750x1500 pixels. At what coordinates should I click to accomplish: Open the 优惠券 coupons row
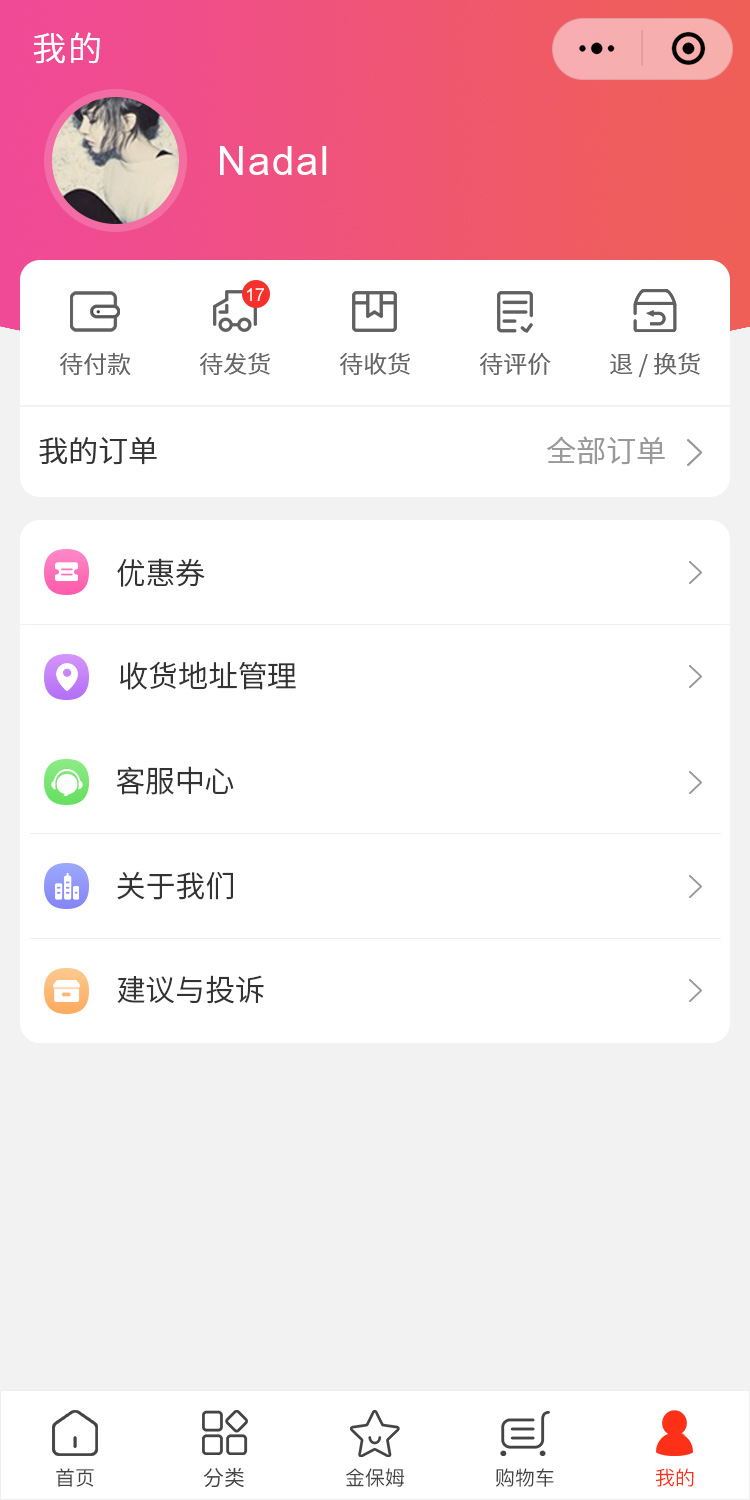coord(375,573)
